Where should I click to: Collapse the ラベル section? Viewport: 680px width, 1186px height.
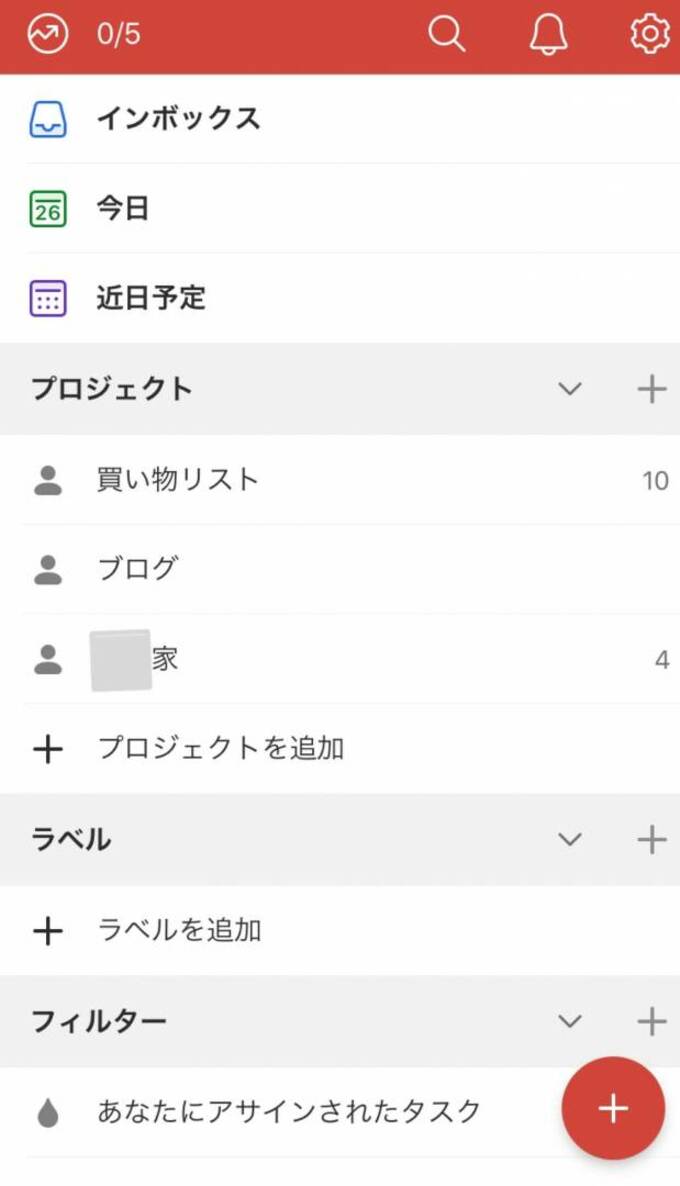570,839
